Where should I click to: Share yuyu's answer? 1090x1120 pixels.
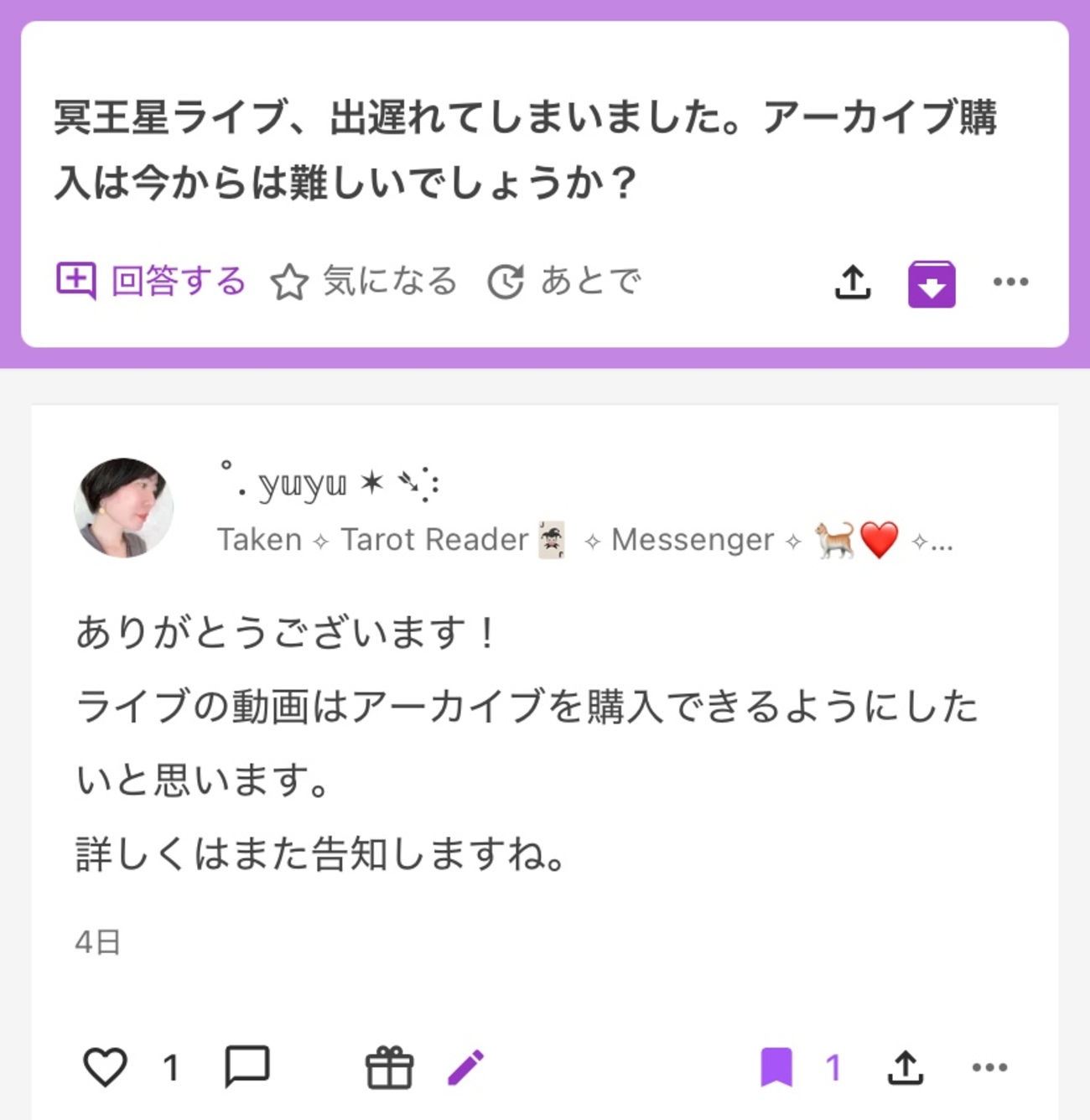click(906, 1067)
